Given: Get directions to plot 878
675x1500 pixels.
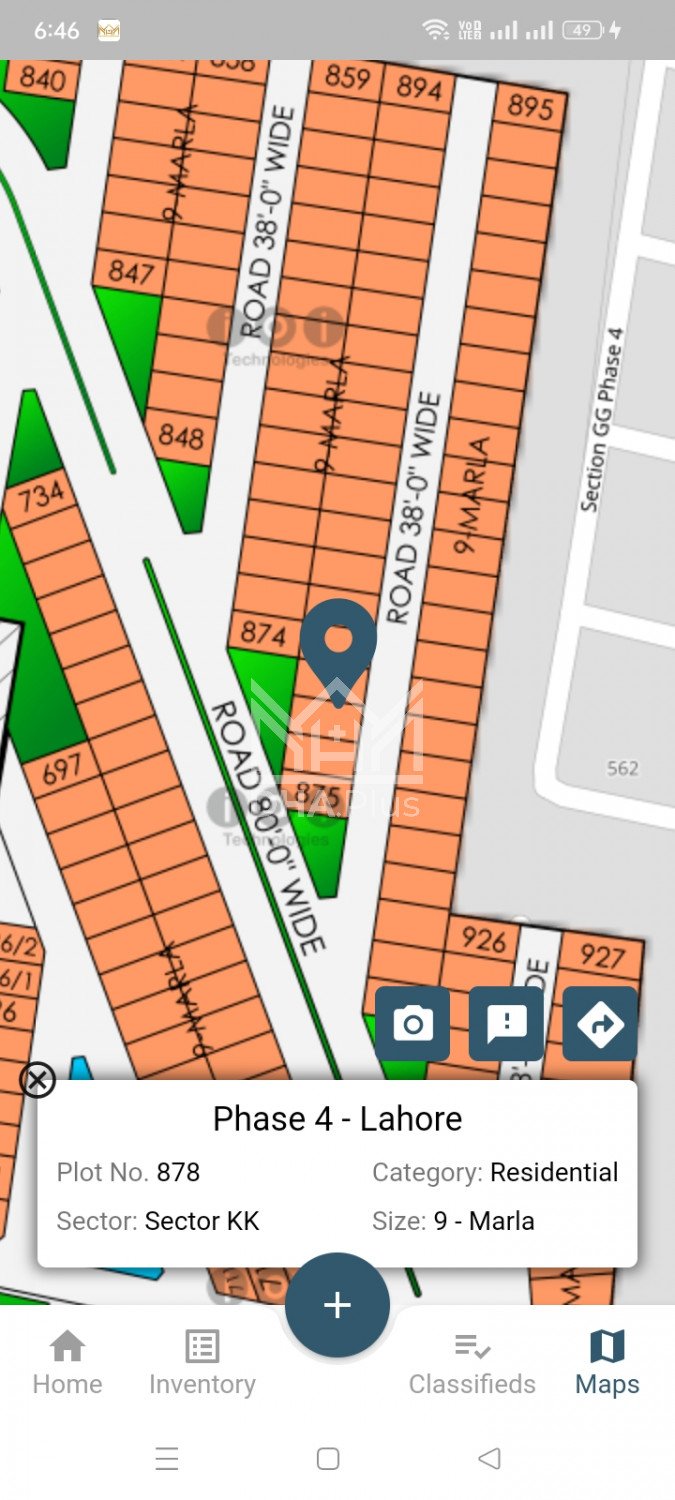Looking at the screenshot, I should [x=600, y=1024].
